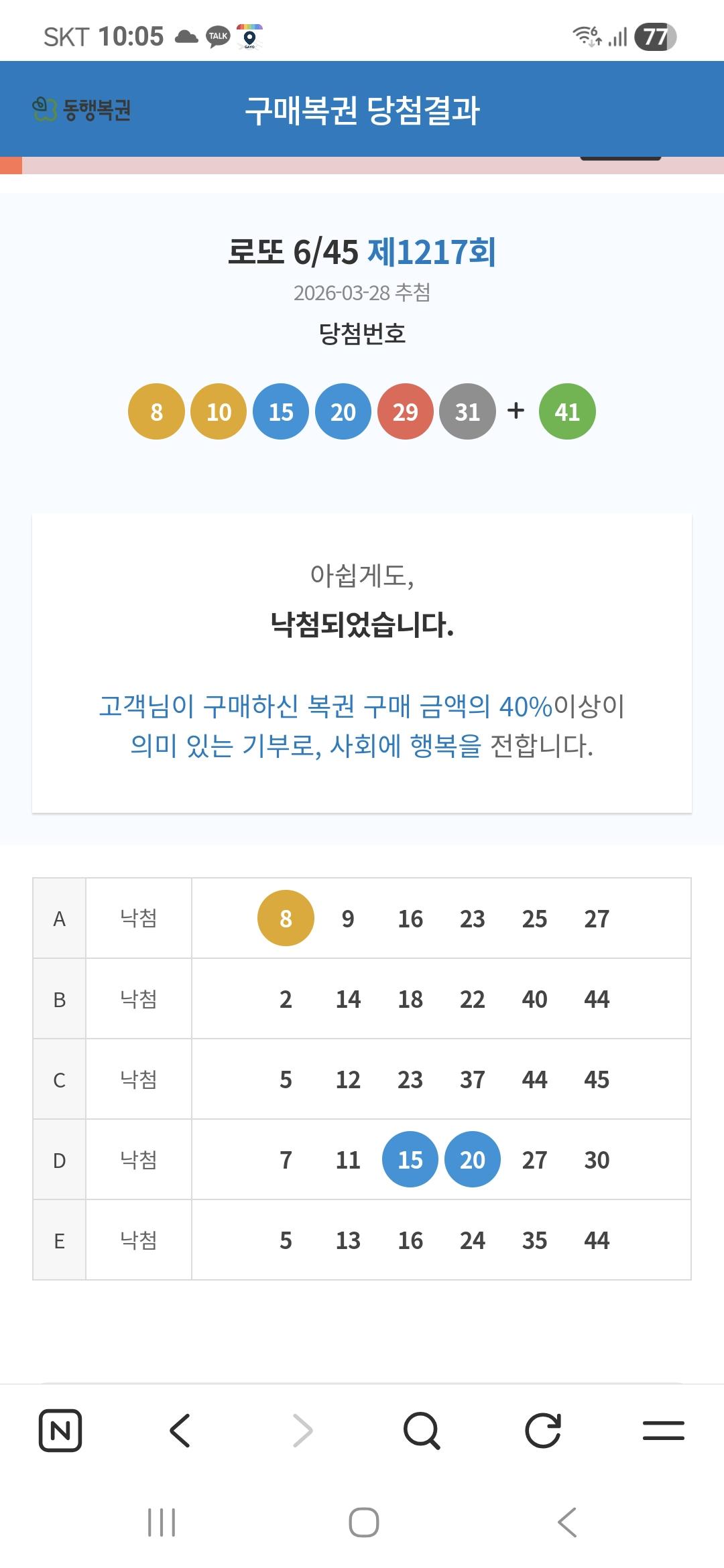Go back using the browser back arrow
Screen dimensions: 724x1568
[180, 1431]
